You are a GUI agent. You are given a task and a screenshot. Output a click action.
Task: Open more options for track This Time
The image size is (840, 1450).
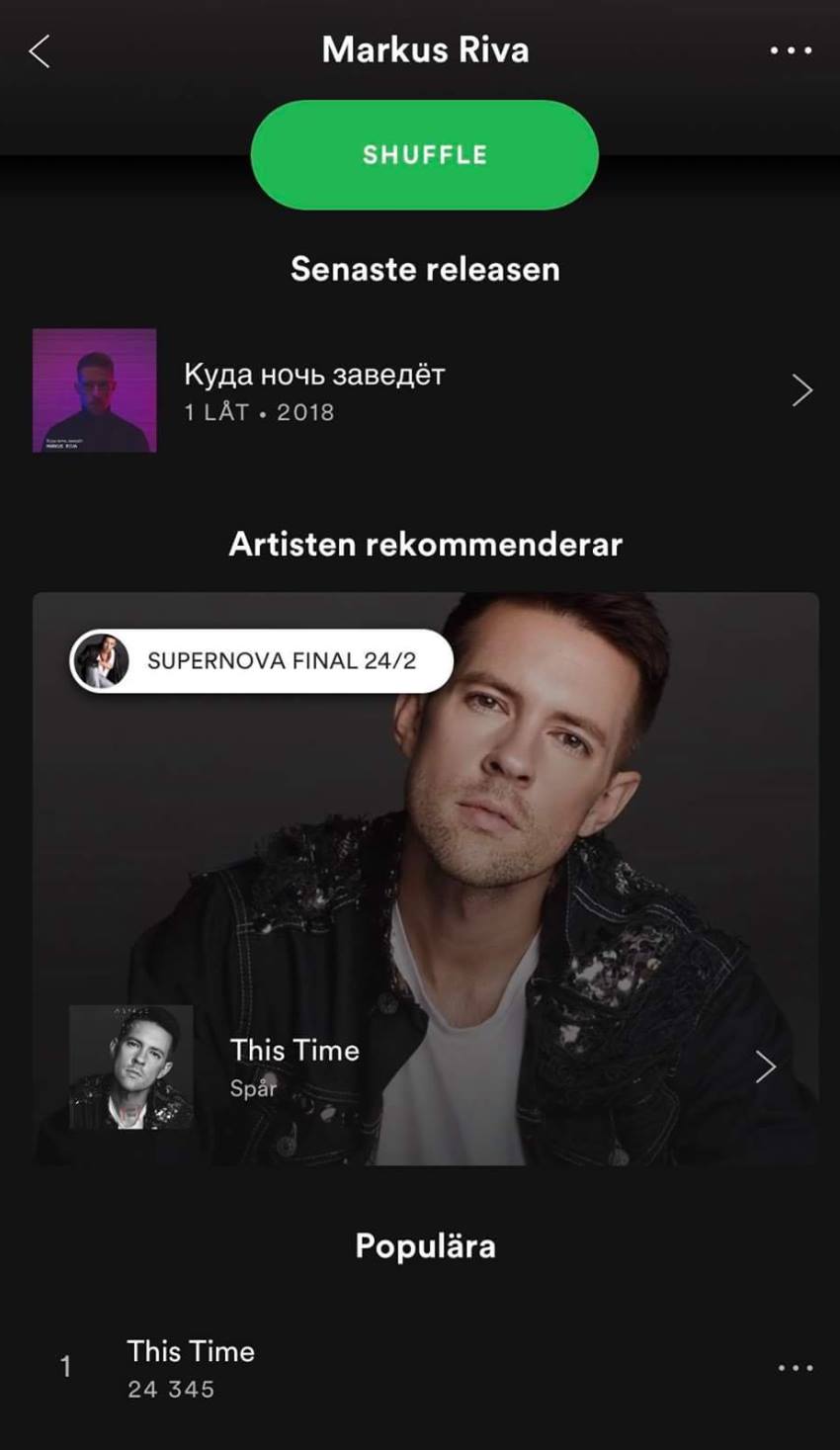click(x=795, y=1368)
